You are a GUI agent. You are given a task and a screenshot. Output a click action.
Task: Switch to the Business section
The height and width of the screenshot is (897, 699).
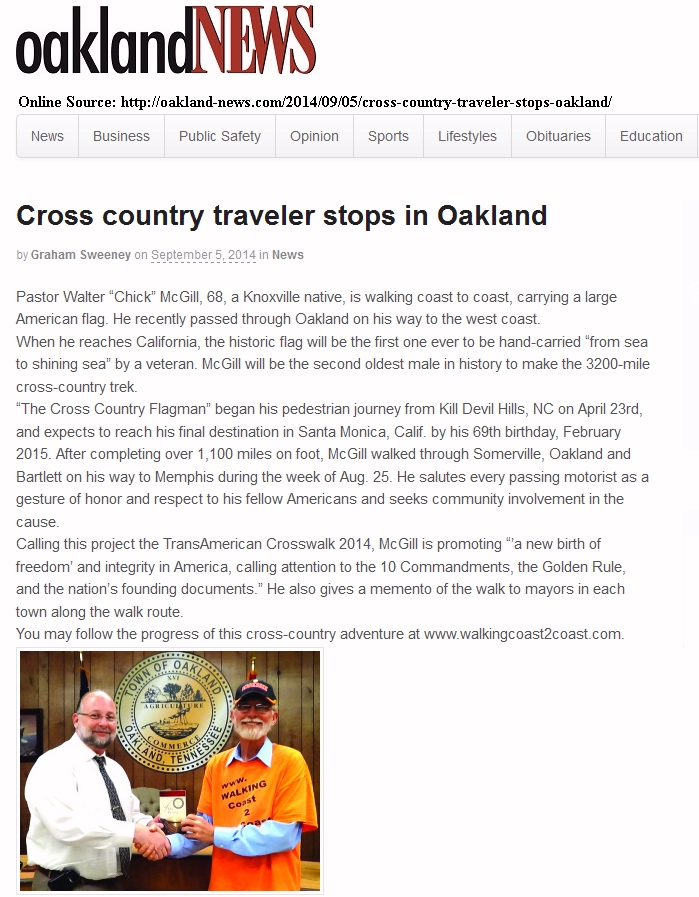(121, 136)
